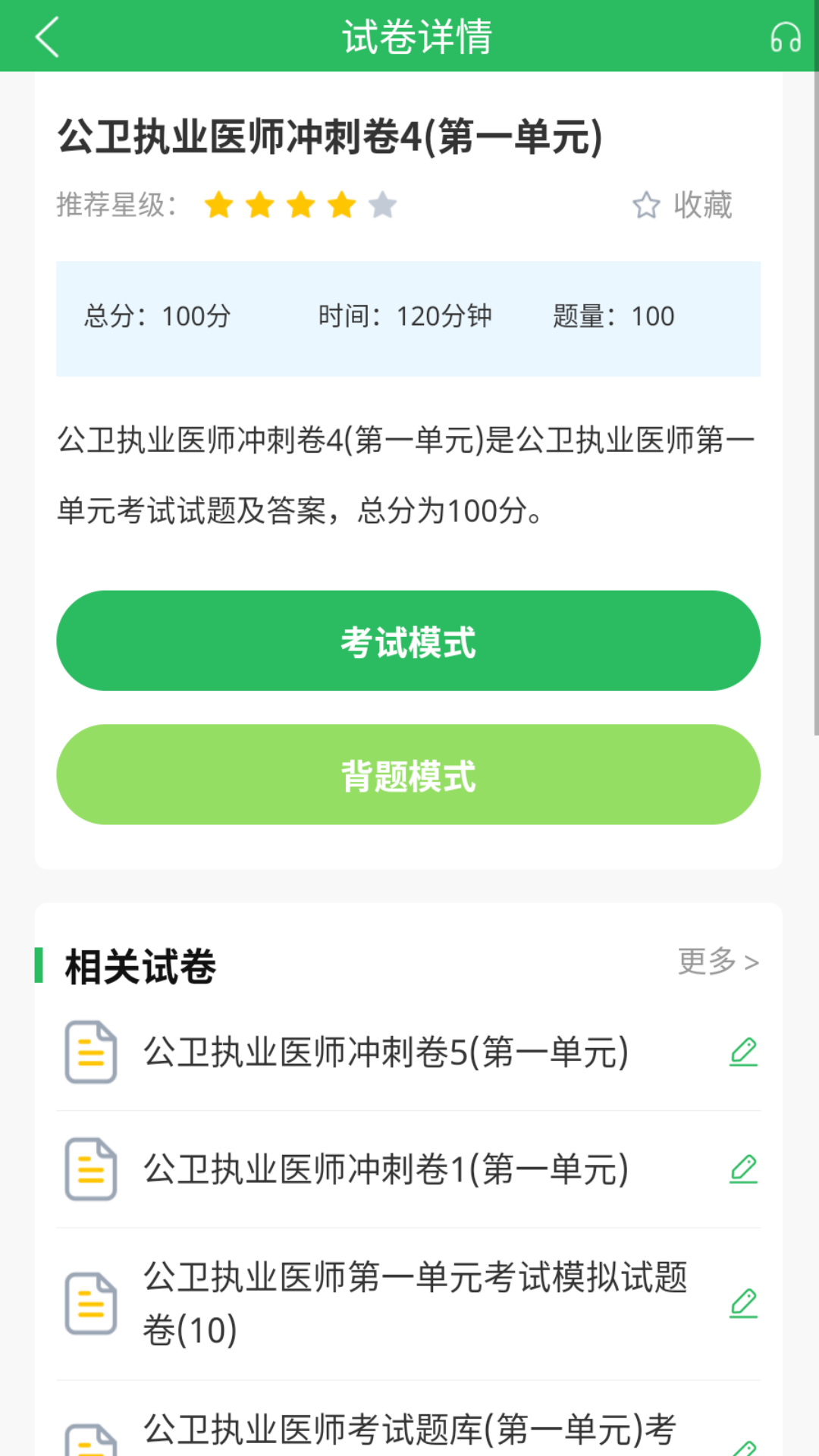This screenshot has width=819, height=1456.
Task: Tap the third yellow rating star
Action: [301, 205]
